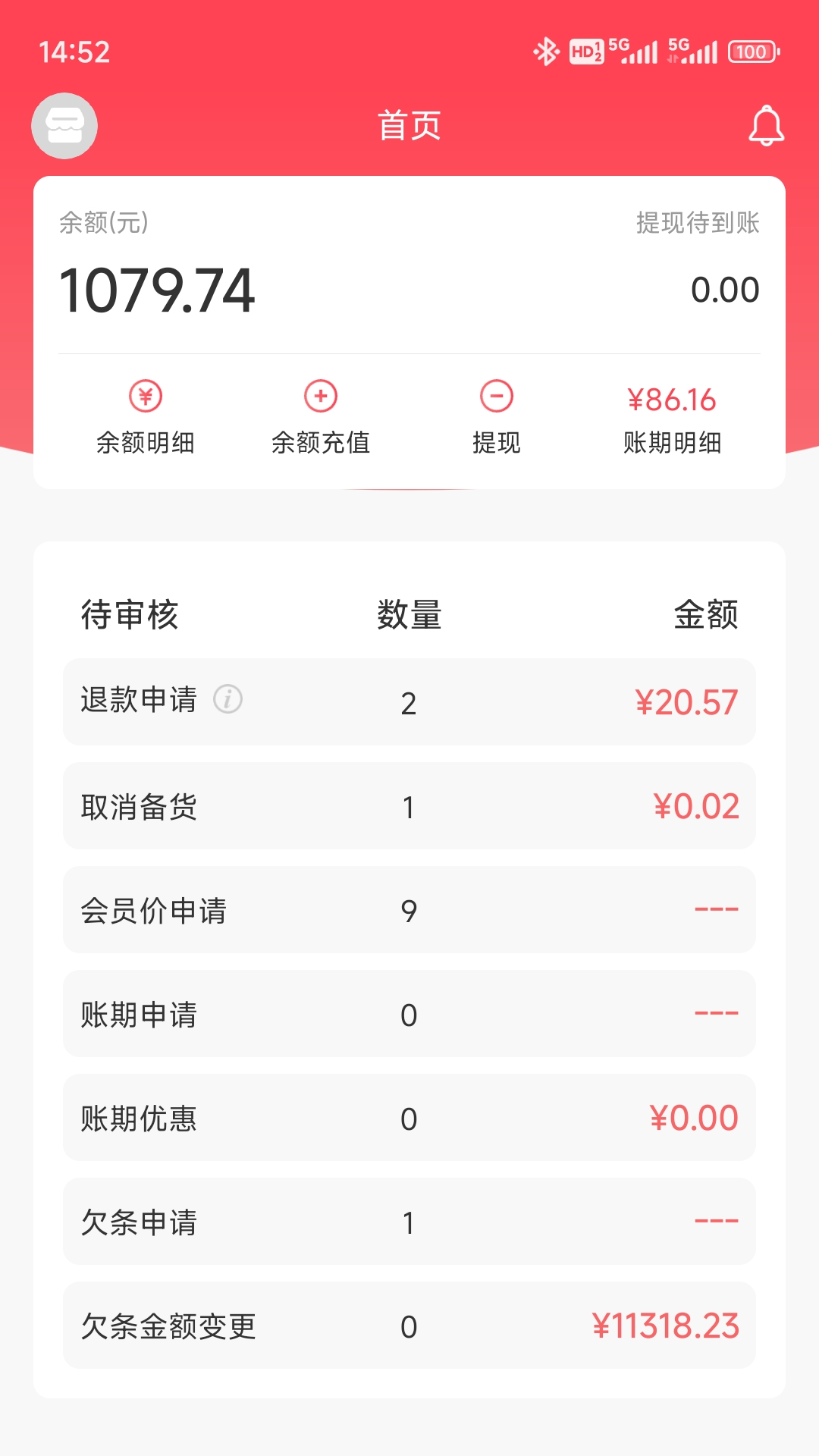Tap the 余额充值 (recharge) plus icon
The height and width of the screenshot is (1456, 819).
[321, 397]
